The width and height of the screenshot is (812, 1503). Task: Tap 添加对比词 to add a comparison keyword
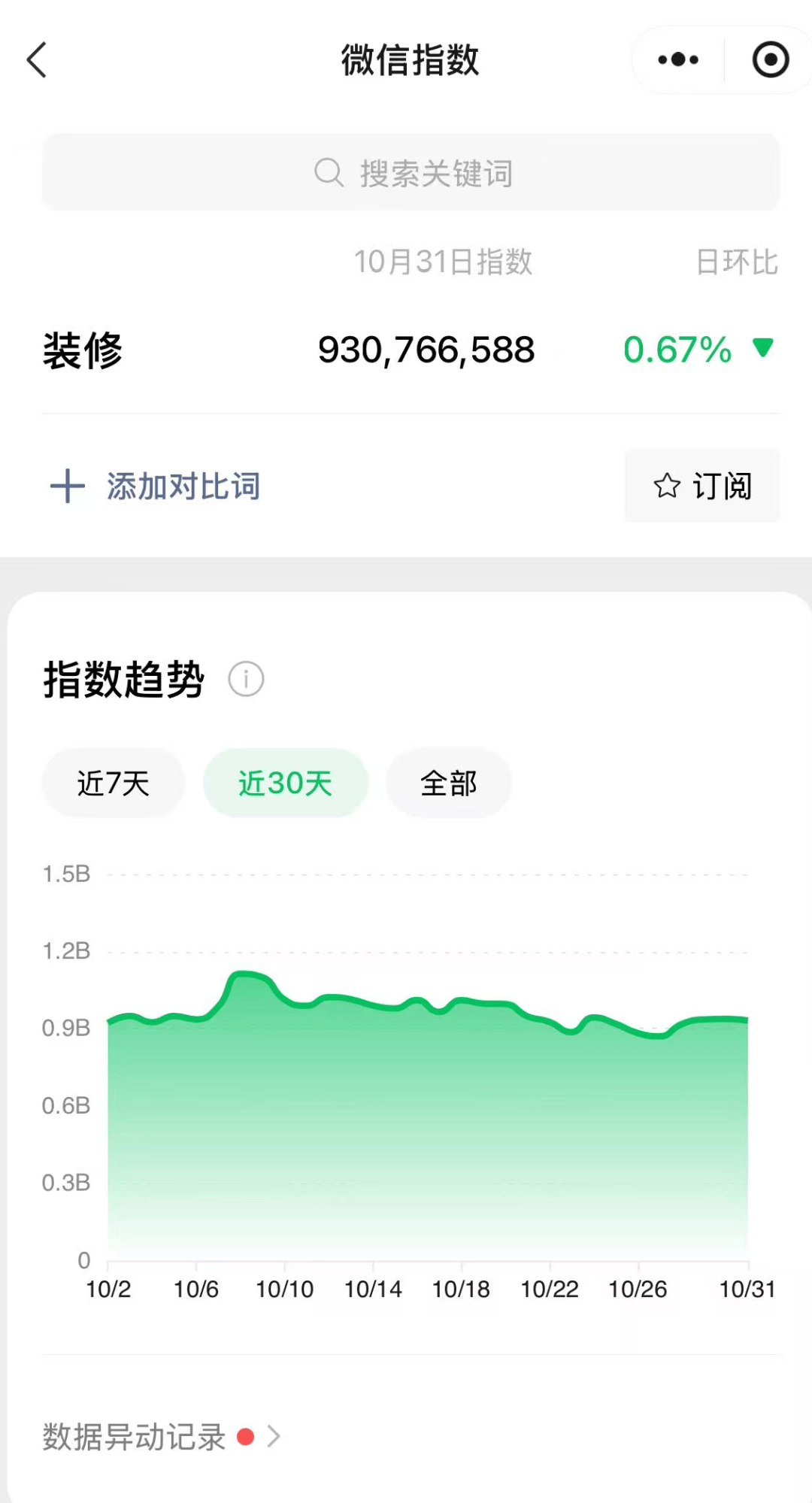click(x=156, y=486)
